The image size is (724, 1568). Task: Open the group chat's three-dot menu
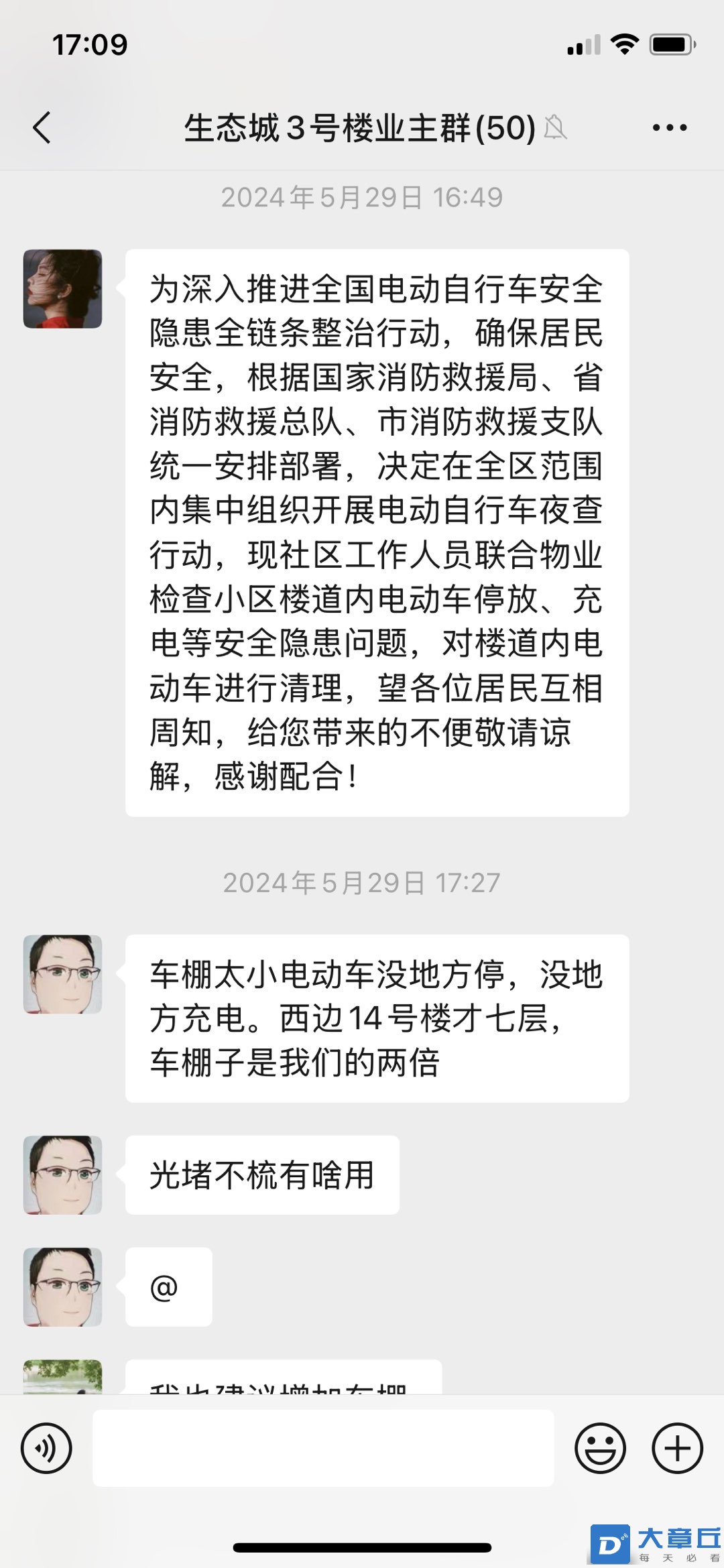tap(670, 127)
